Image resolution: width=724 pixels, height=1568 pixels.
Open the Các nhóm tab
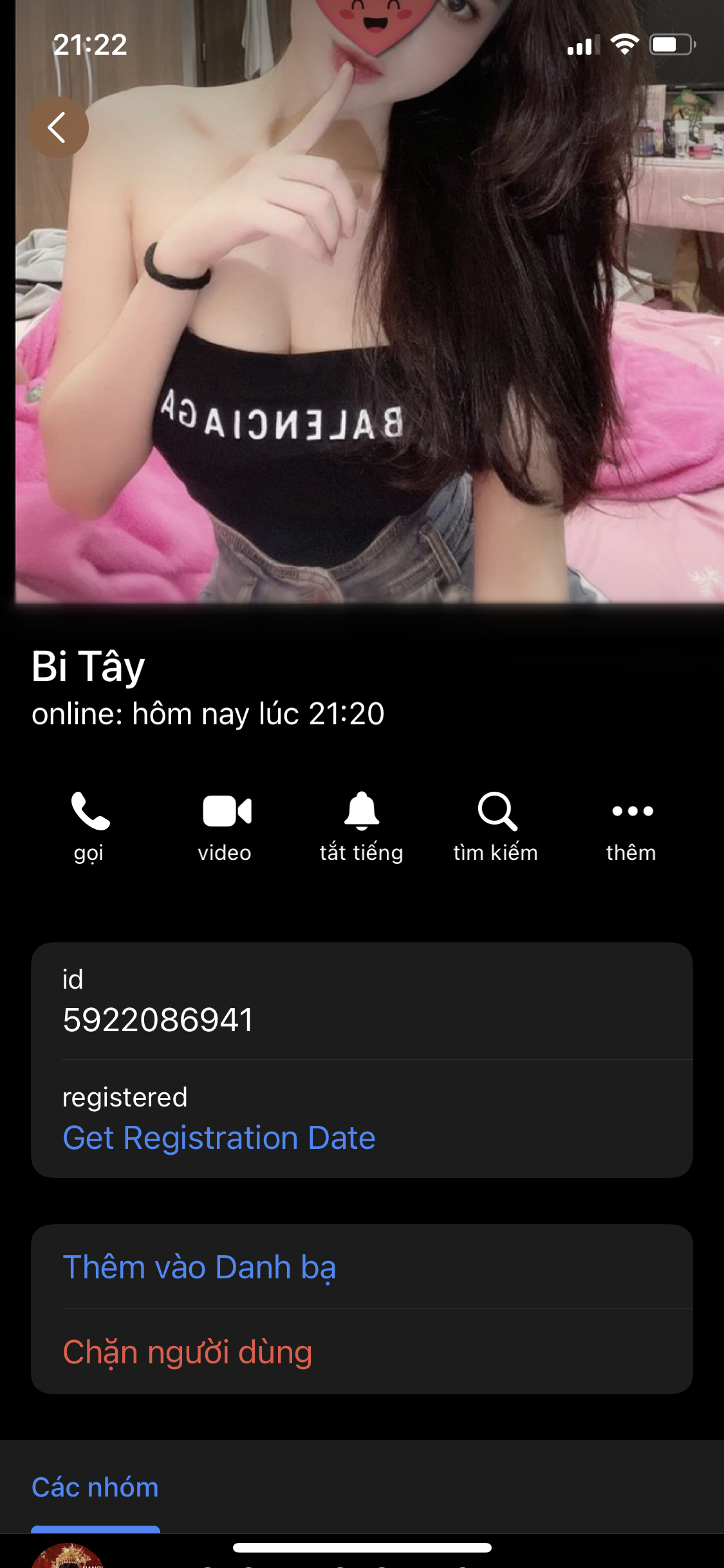(95, 1488)
